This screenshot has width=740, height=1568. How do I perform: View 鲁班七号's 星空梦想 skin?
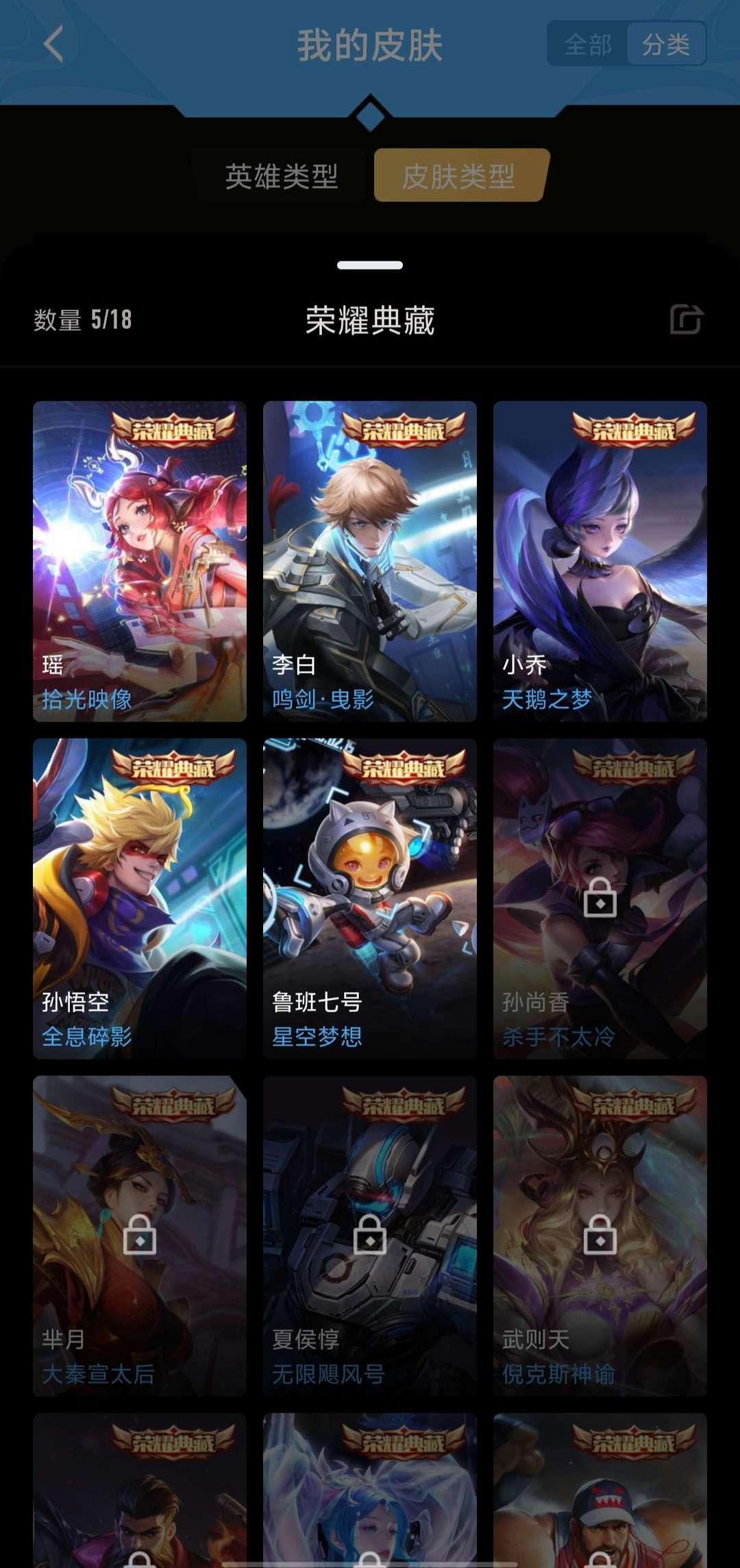pyautogui.click(x=370, y=898)
